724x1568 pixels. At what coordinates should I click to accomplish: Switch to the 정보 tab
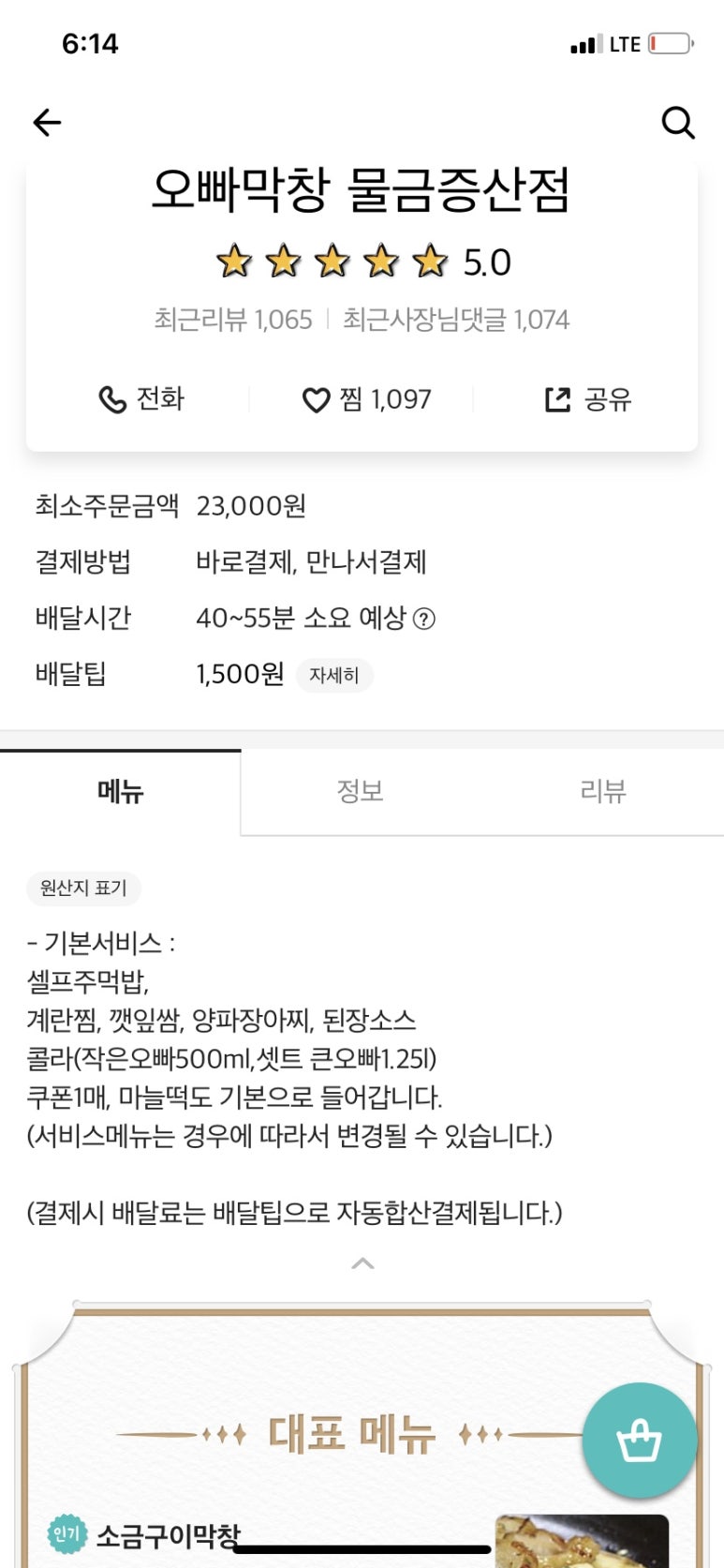tap(361, 792)
